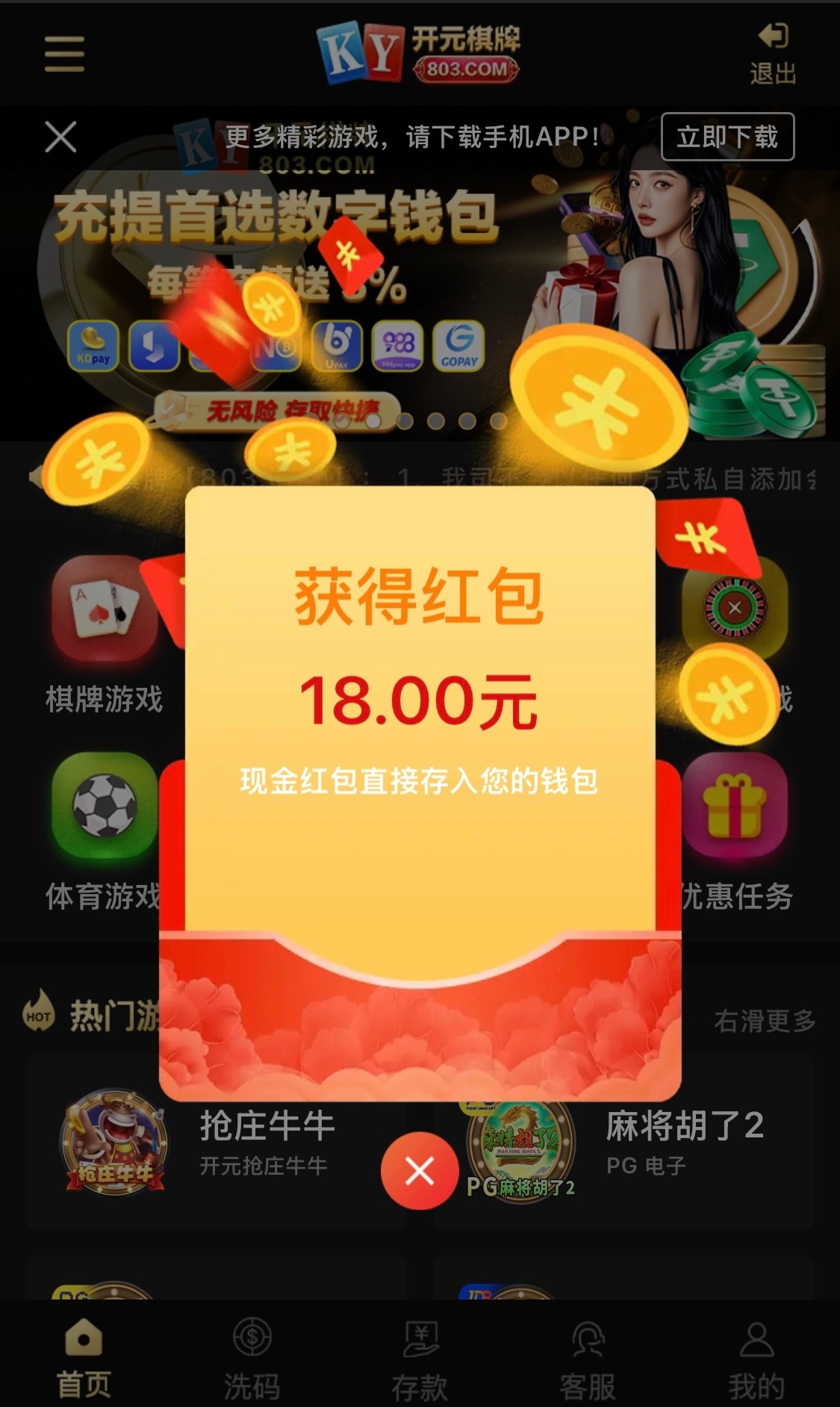Tap 立即下载 to download the app
Viewport: 840px width, 1407px height.
pos(727,137)
